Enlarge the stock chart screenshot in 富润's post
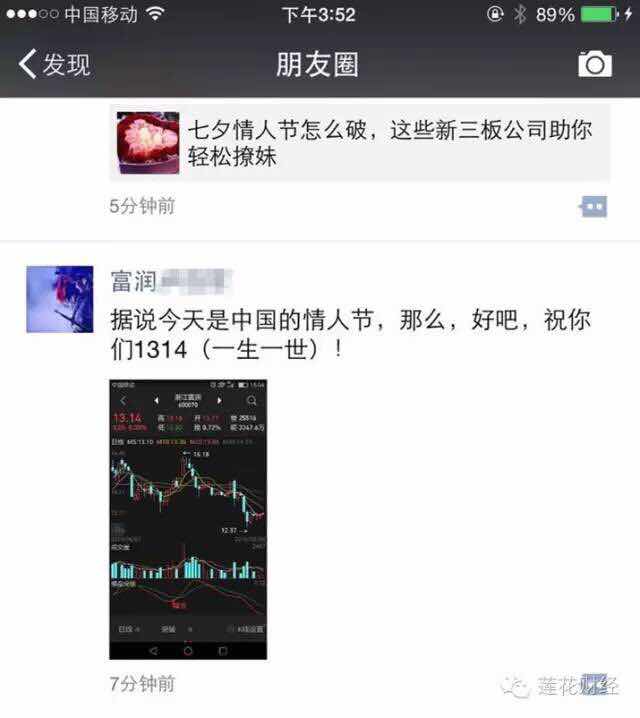 click(188, 518)
